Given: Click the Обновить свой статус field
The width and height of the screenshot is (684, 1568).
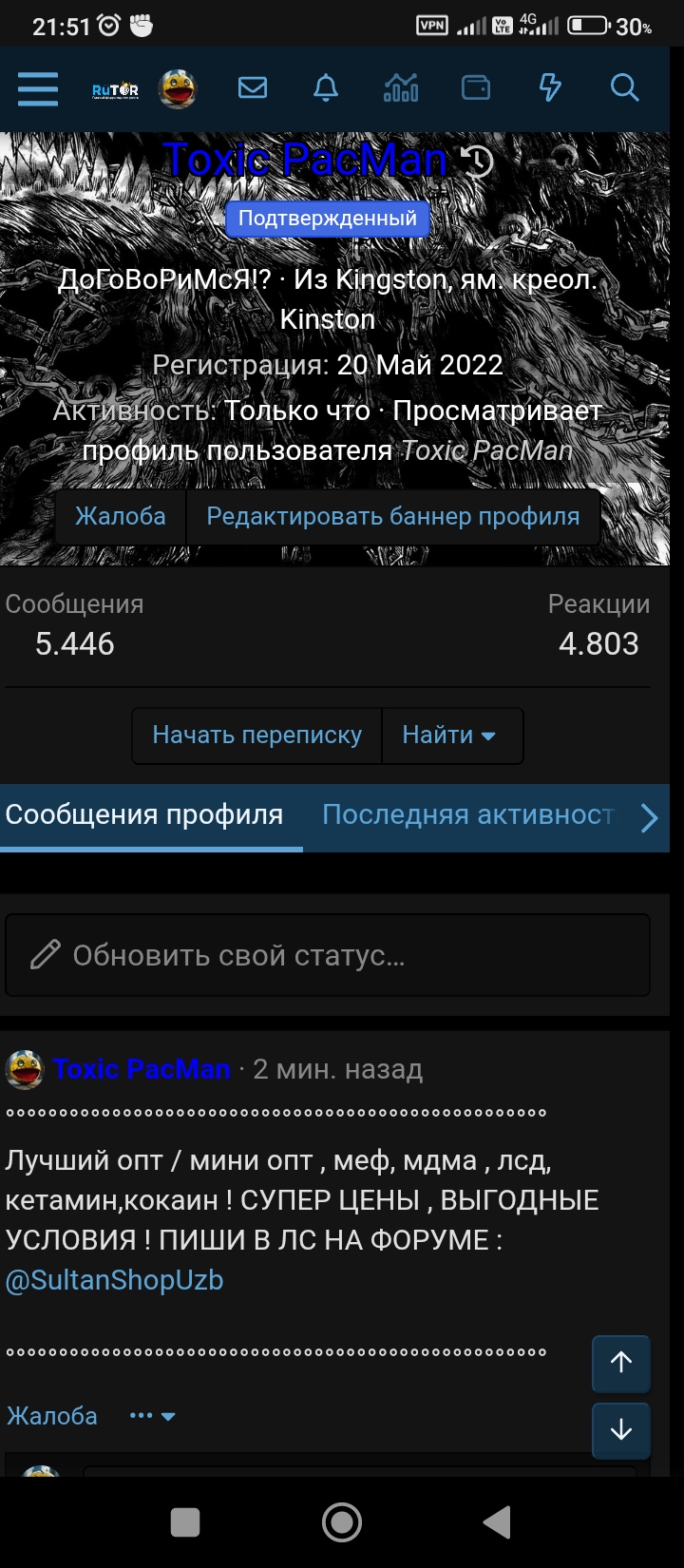Looking at the screenshot, I should tap(327, 955).
